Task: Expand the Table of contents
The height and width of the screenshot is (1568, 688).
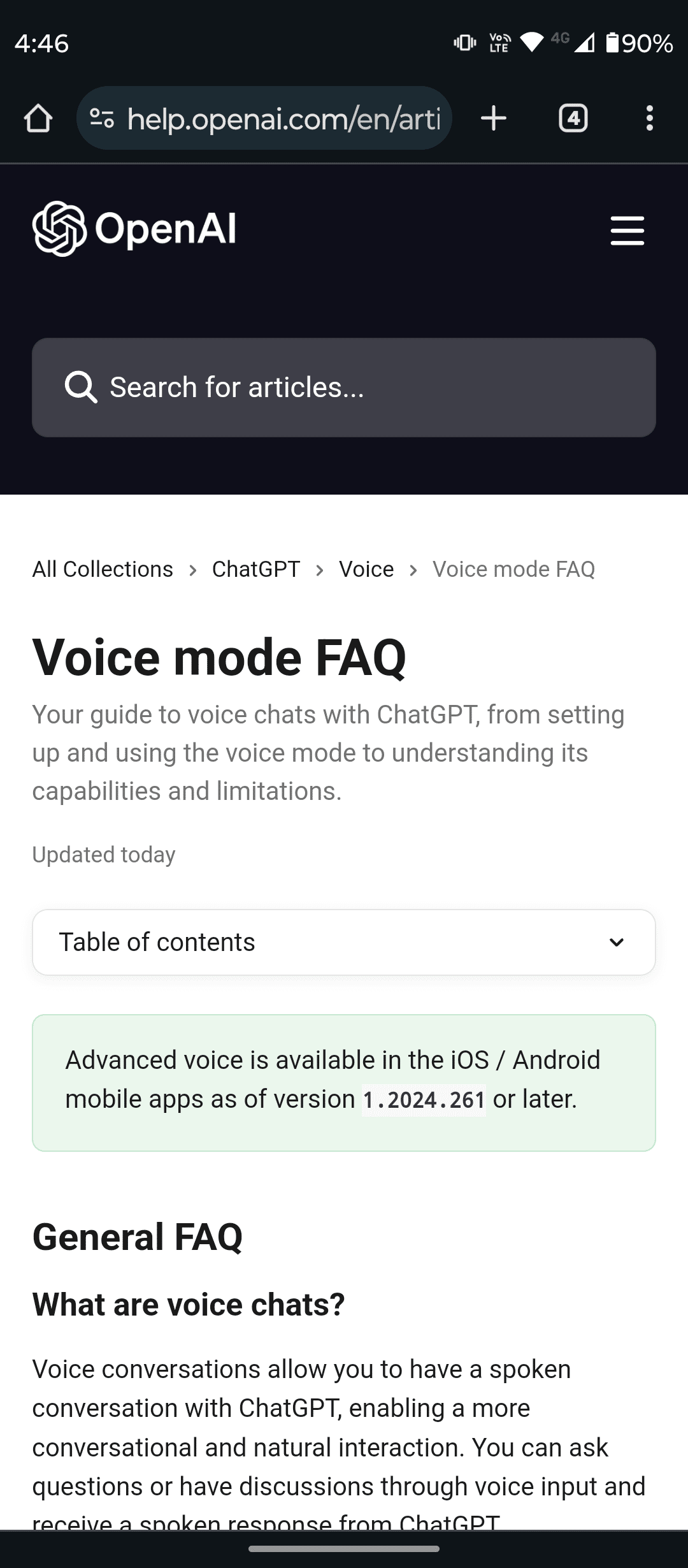Action: 344,942
